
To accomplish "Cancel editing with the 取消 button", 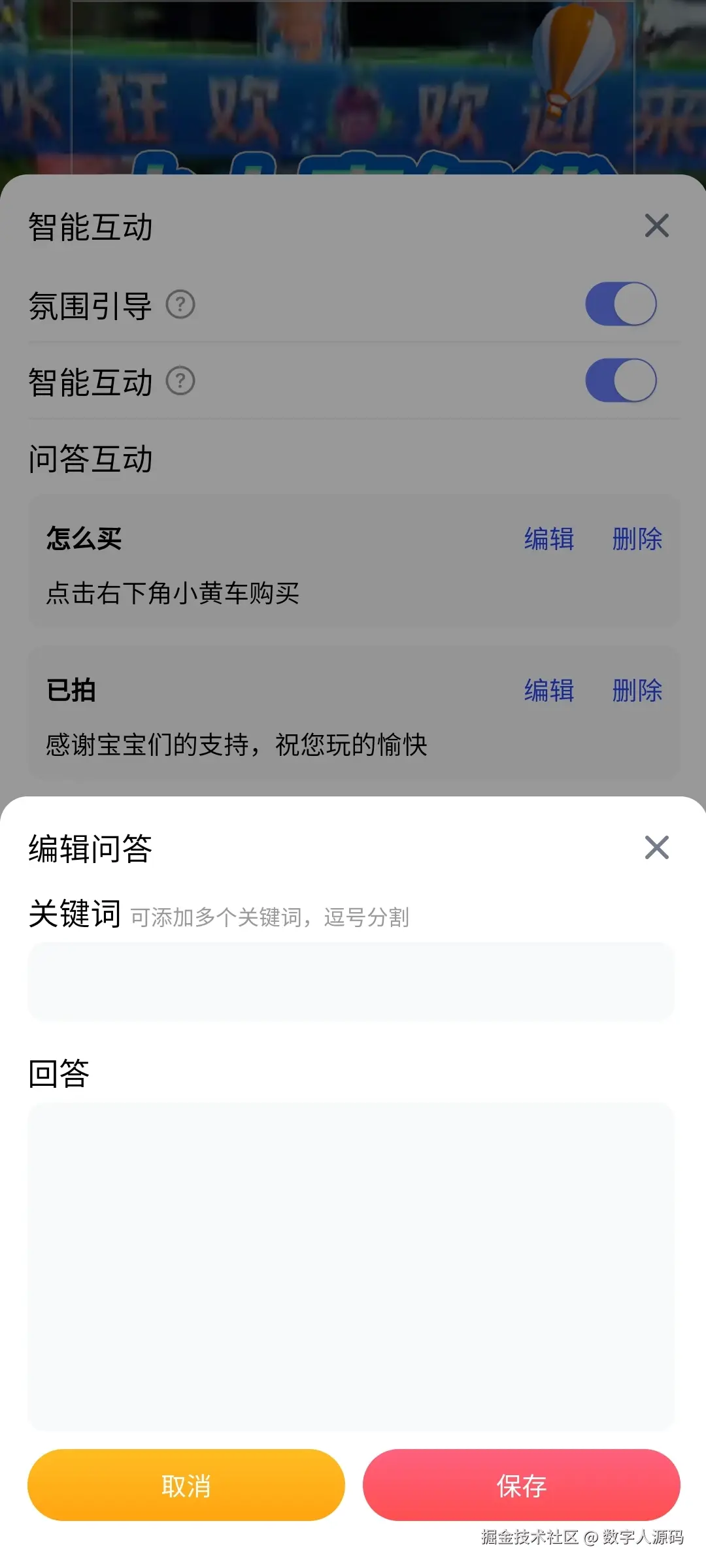I will point(186,1485).
